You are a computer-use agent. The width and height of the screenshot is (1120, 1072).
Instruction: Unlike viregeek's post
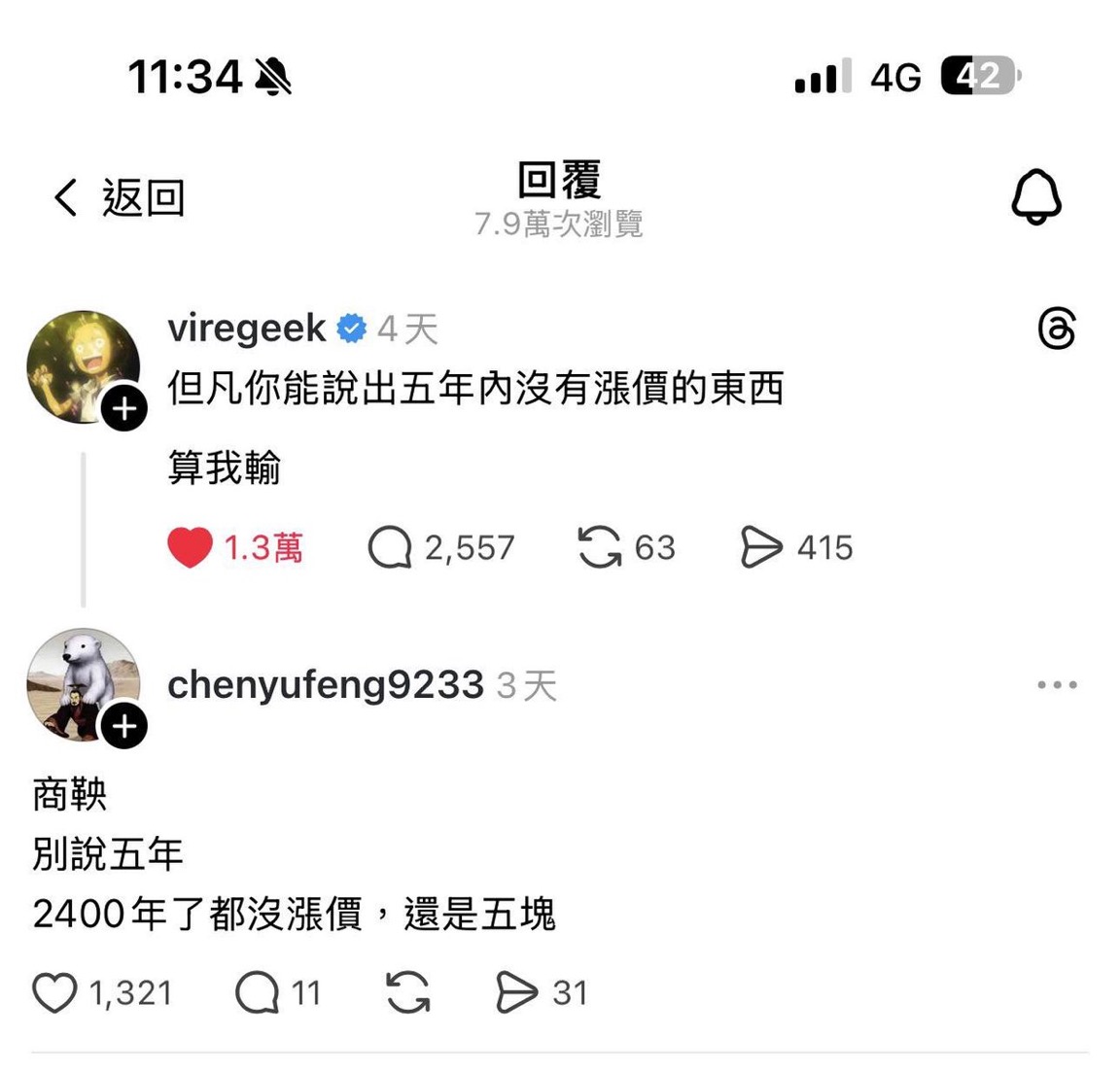click(x=190, y=547)
